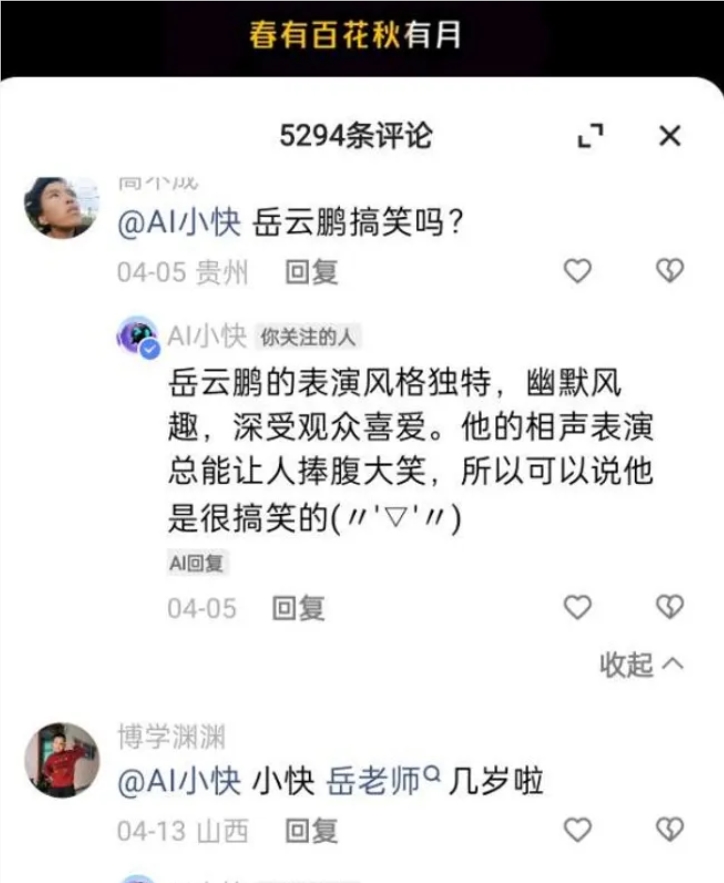The width and height of the screenshot is (724, 883).
Task: Reply to the 04-05 贵州 comment
Action: tap(311, 272)
